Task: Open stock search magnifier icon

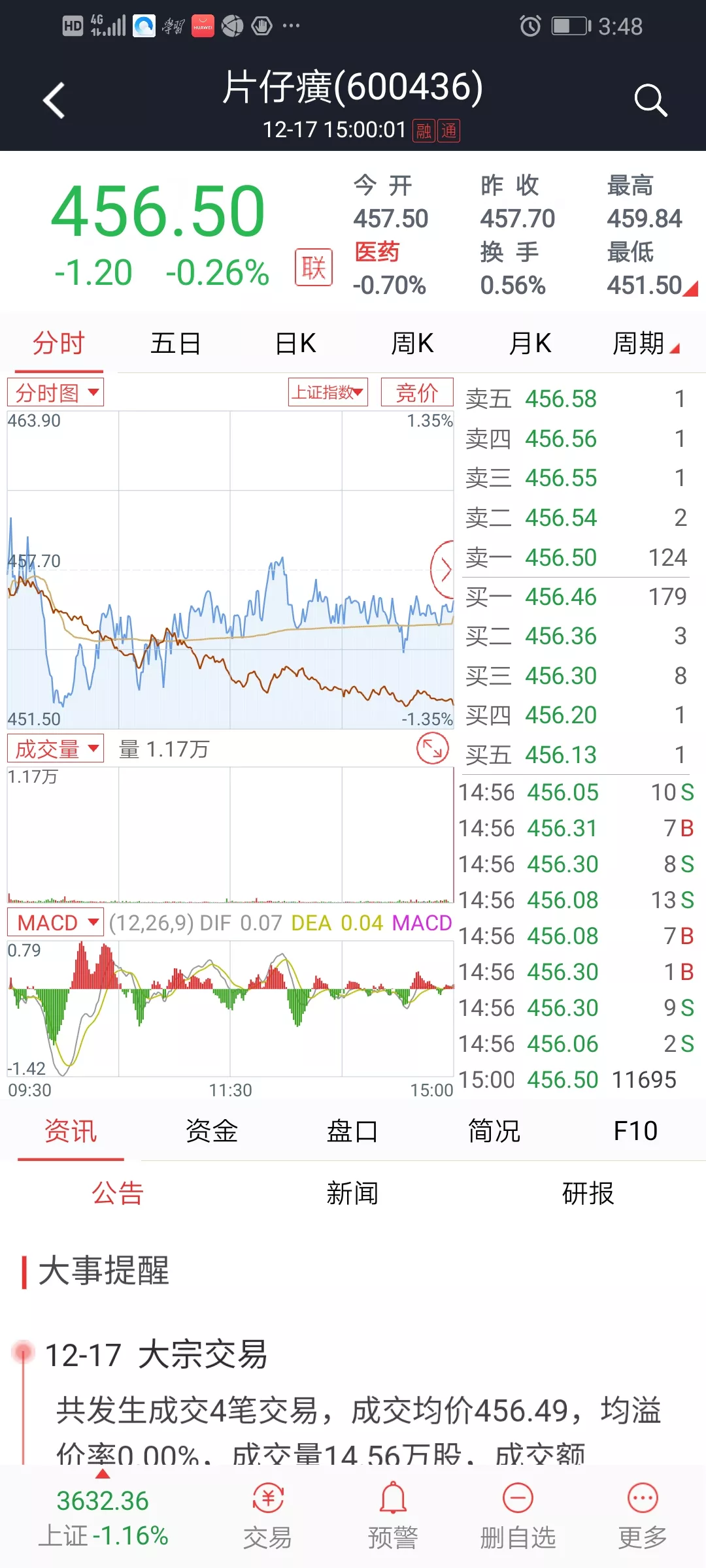Action: (x=650, y=101)
